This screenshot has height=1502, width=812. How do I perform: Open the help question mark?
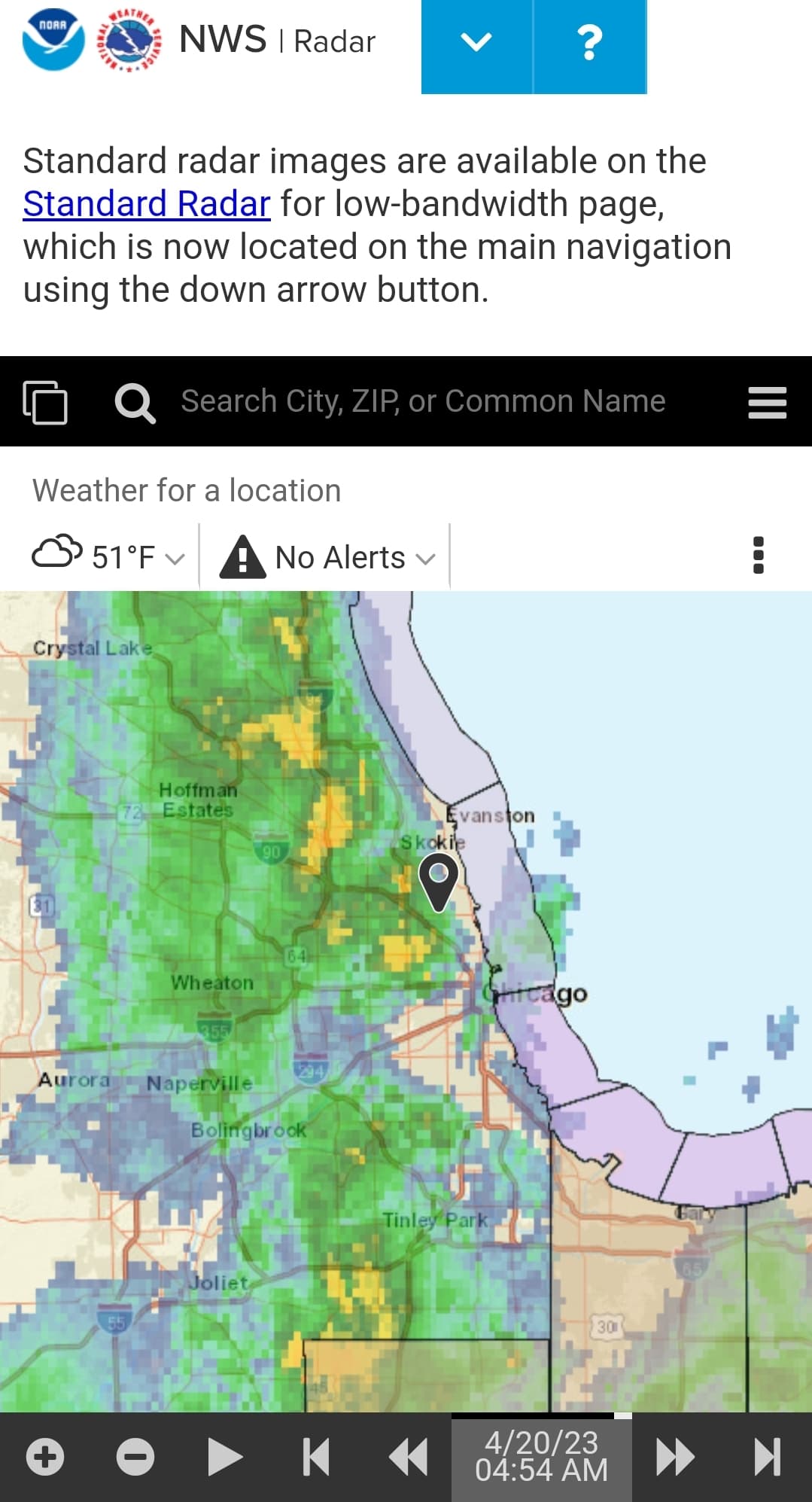pos(589,43)
